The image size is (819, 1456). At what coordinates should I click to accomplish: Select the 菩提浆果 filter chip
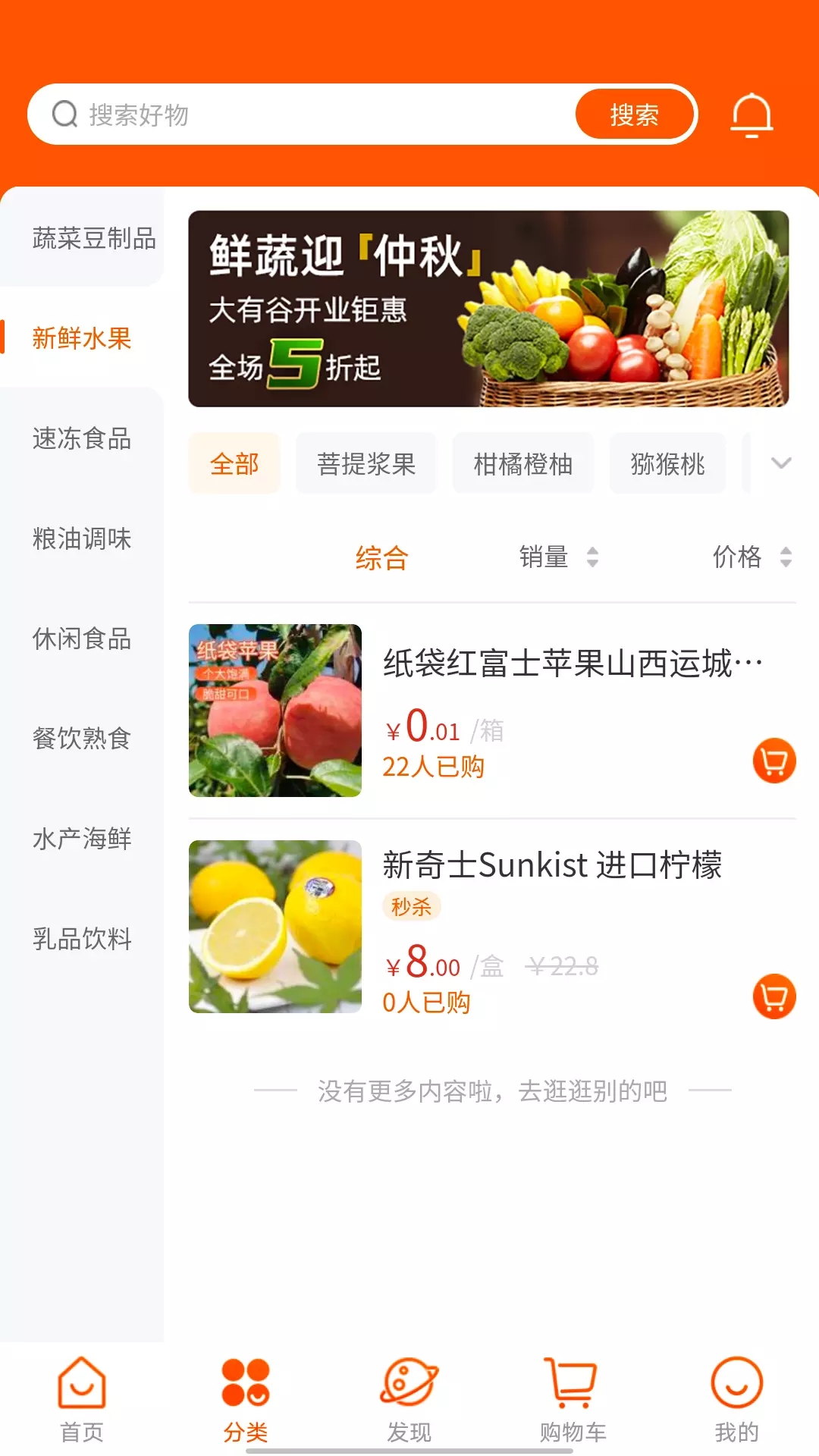coord(366,463)
